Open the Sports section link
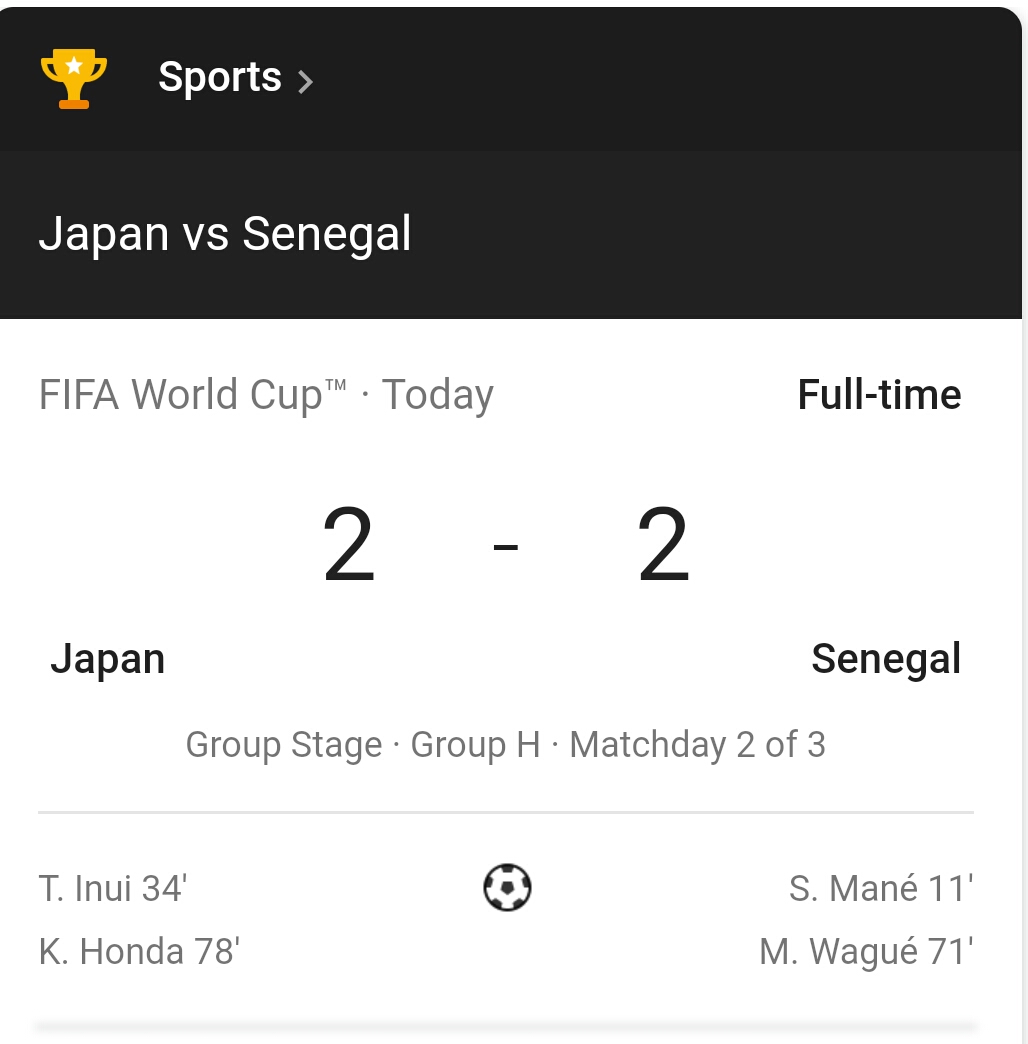The image size is (1028, 1044). tap(221, 78)
